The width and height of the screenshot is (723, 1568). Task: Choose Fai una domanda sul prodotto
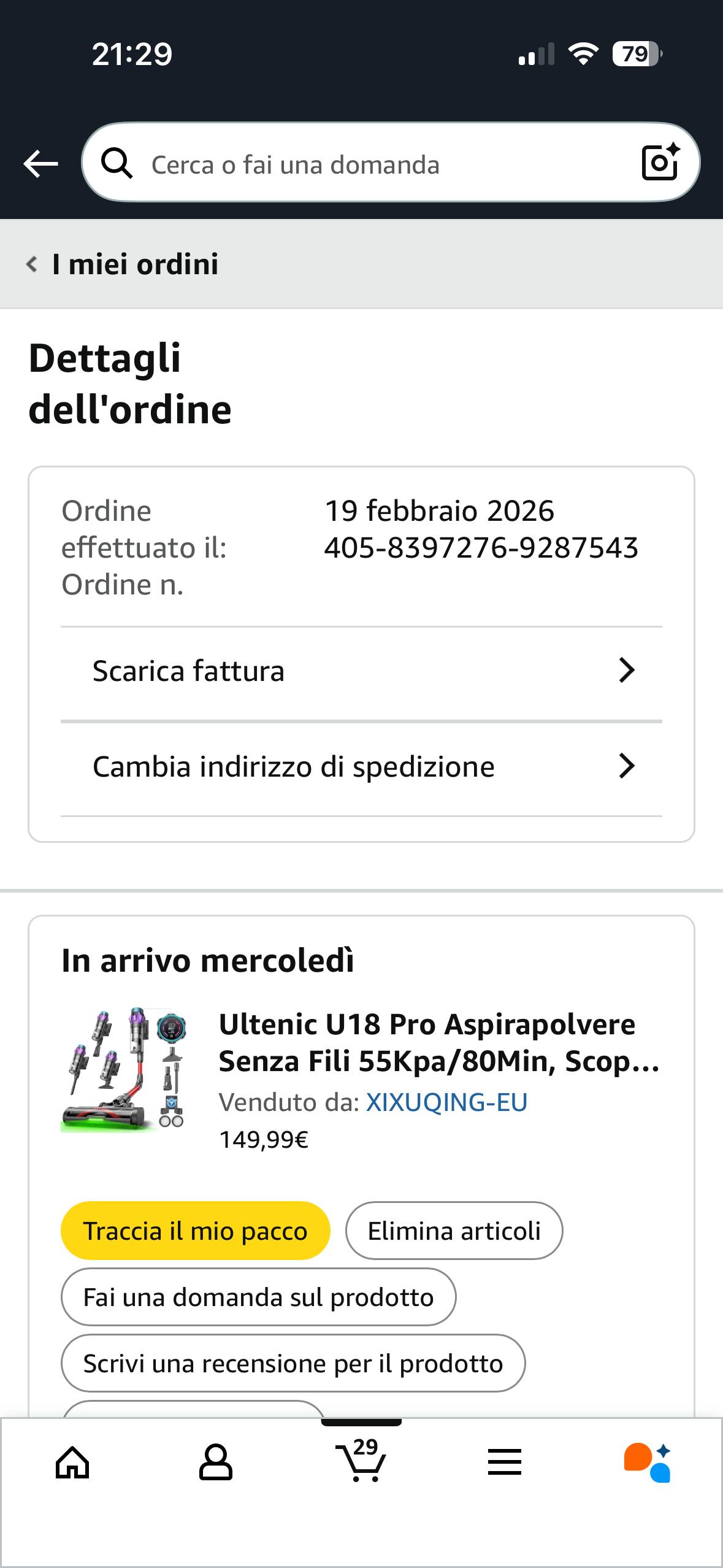258,1297
